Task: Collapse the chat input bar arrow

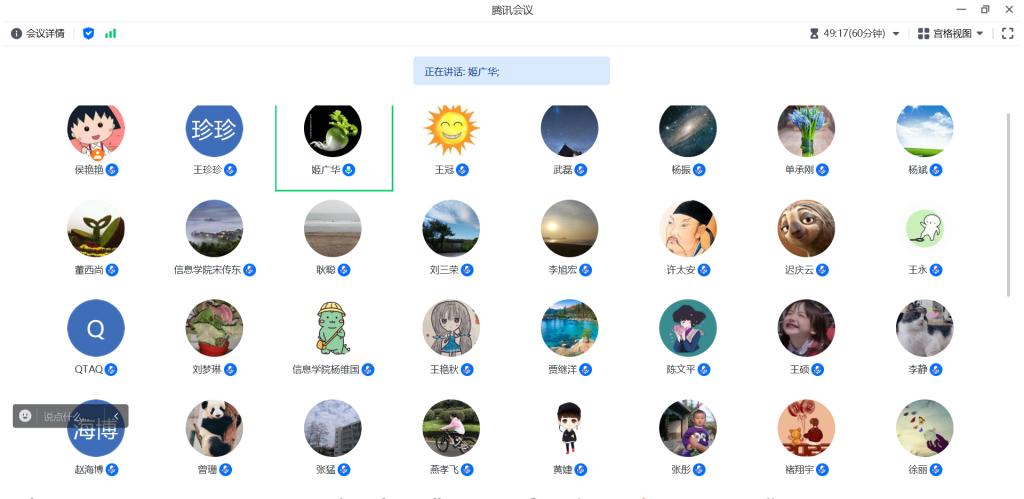Action: pos(116,416)
